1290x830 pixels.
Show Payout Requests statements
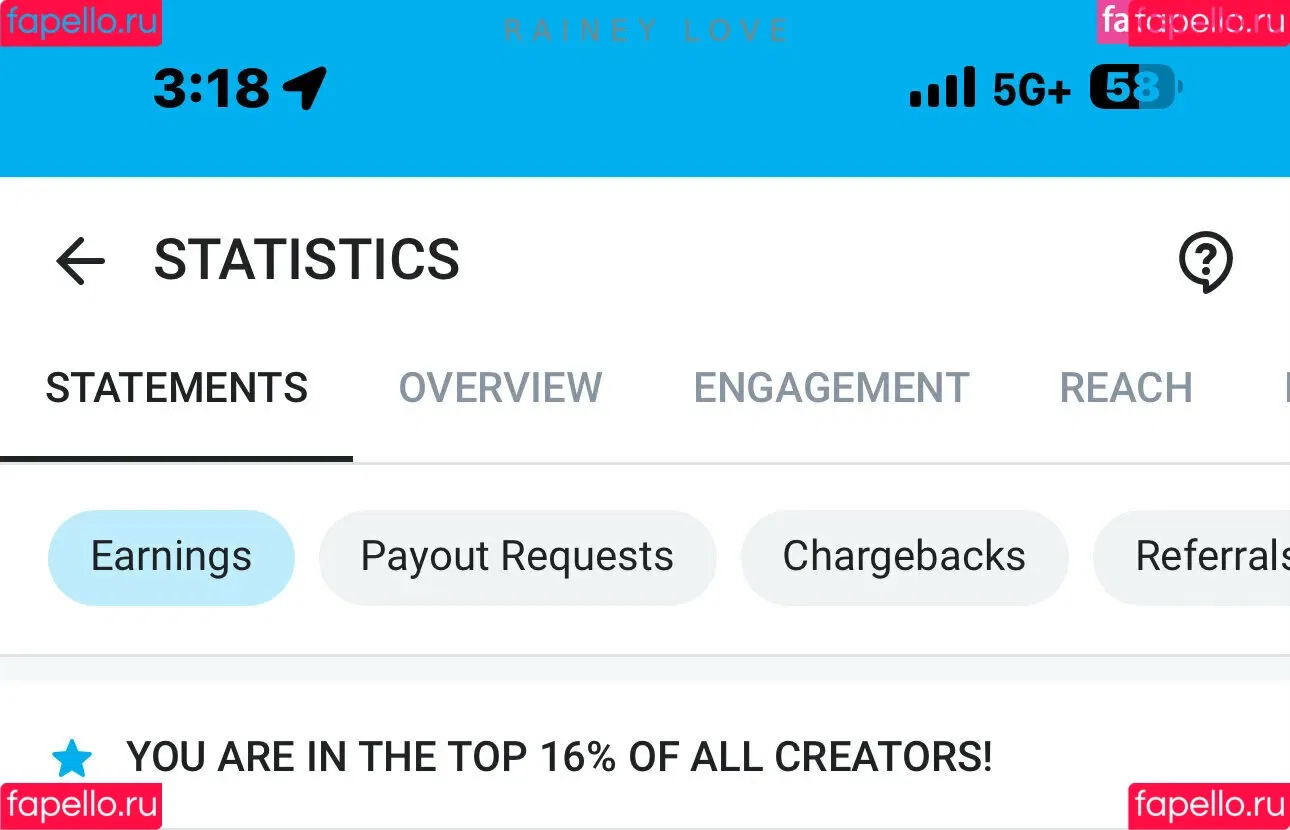click(x=517, y=557)
